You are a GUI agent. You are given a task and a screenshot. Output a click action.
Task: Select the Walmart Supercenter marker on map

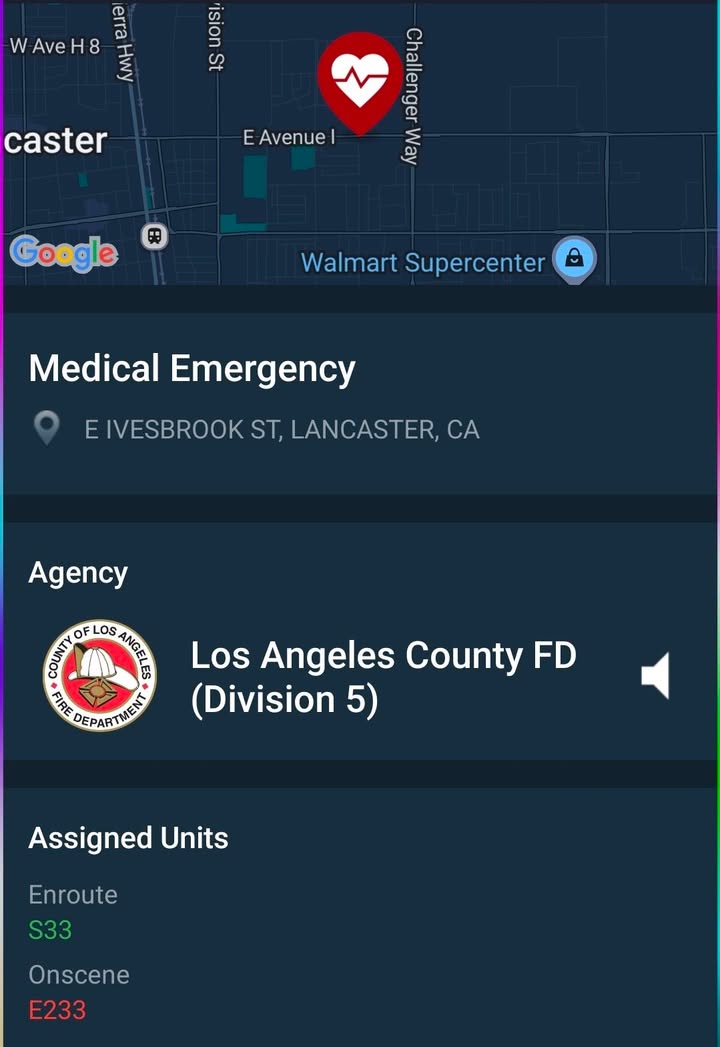pyautogui.click(x=574, y=259)
